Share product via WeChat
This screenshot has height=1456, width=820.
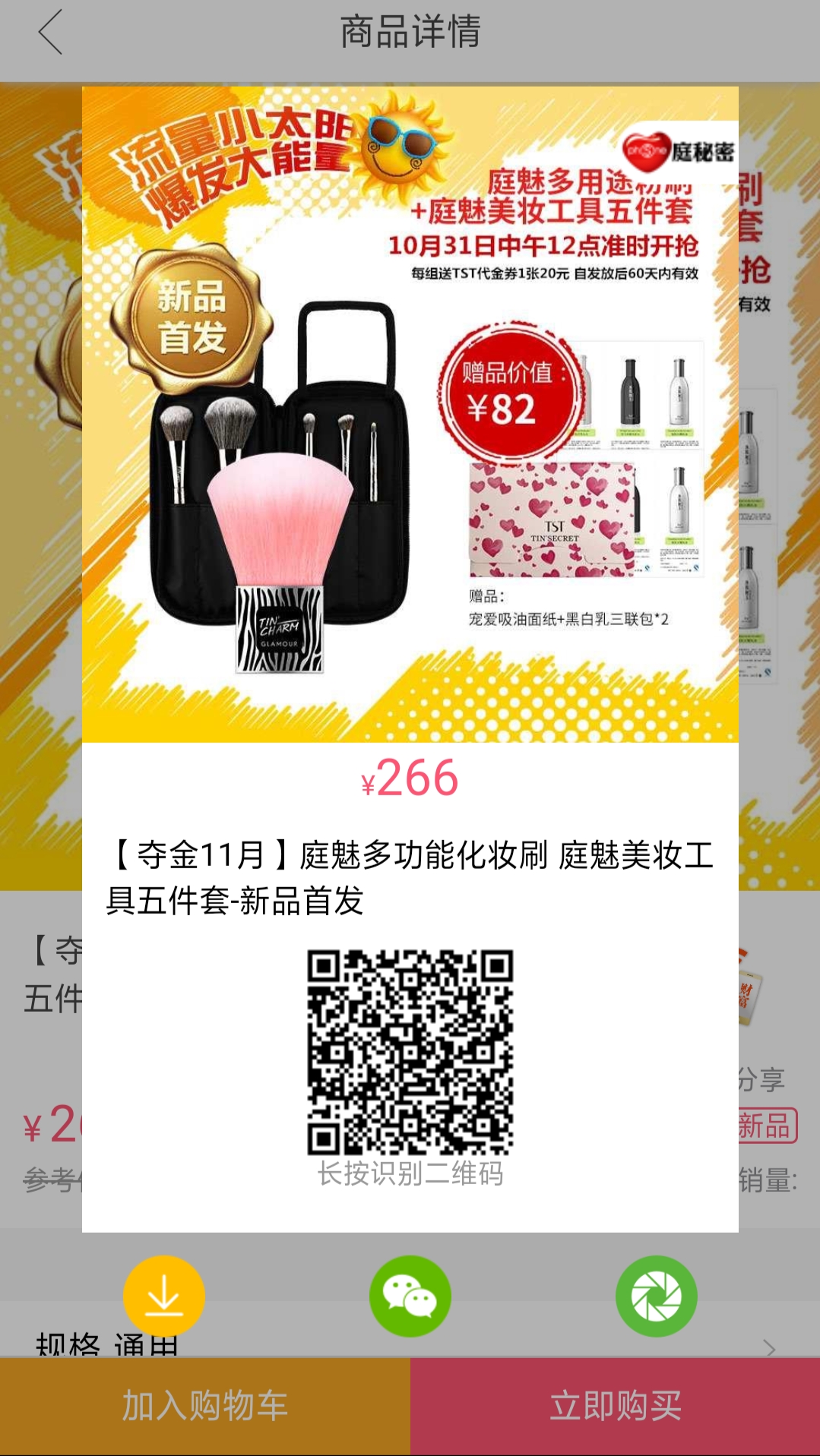point(410,1296)
